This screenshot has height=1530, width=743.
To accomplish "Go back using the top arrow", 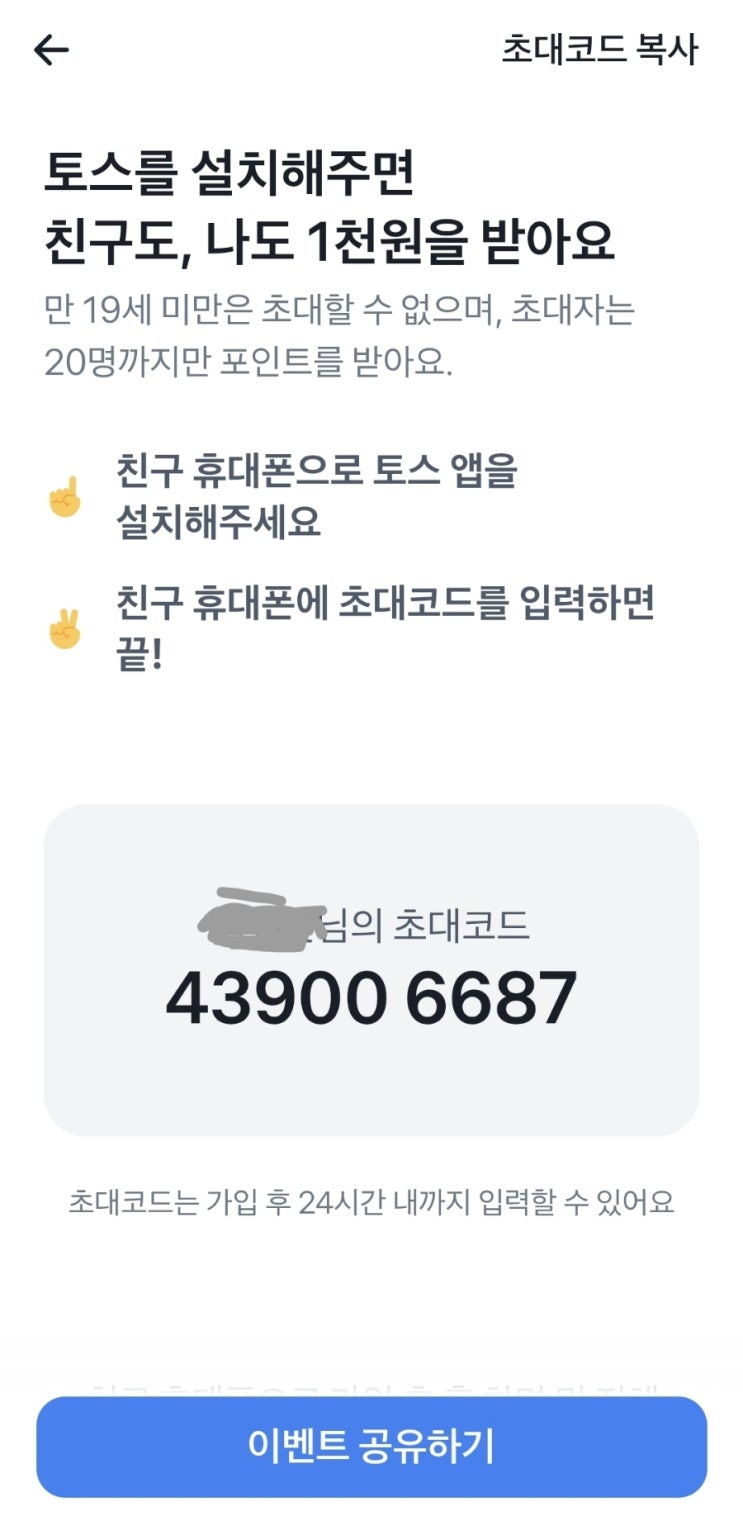I will tap(51, 50).
